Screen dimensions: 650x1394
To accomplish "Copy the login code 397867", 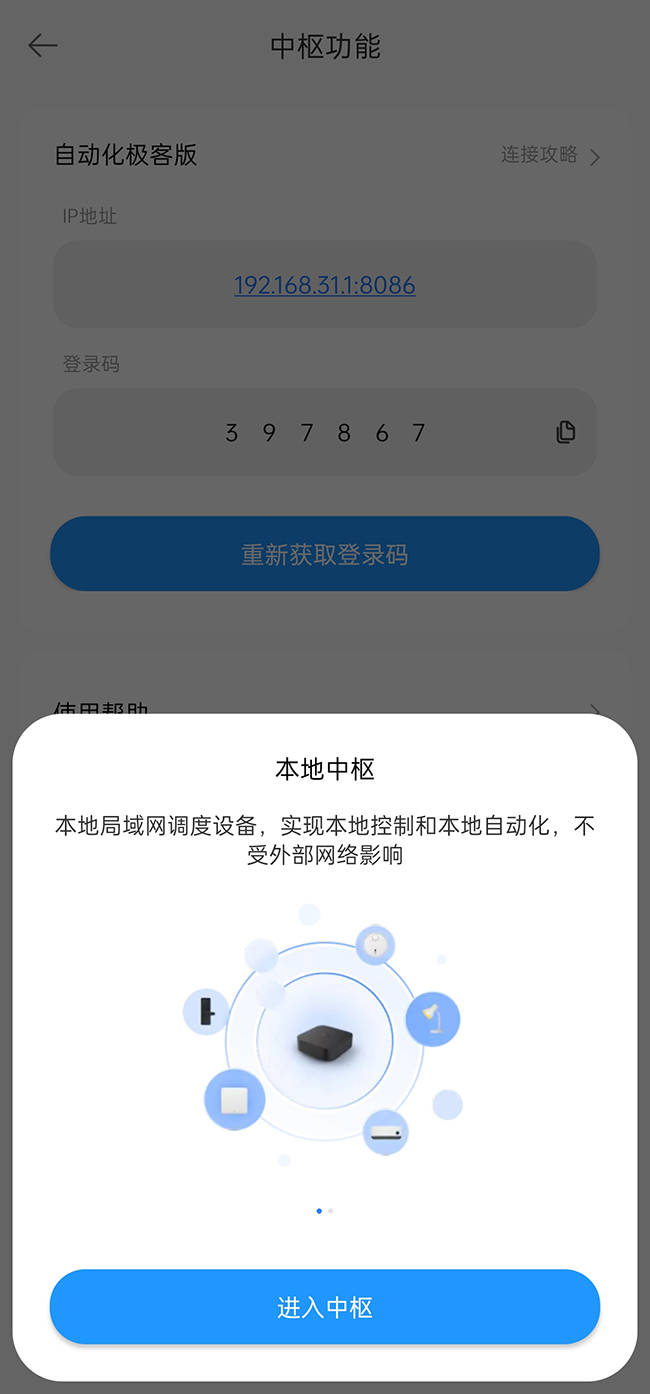I will coord(565,432).
